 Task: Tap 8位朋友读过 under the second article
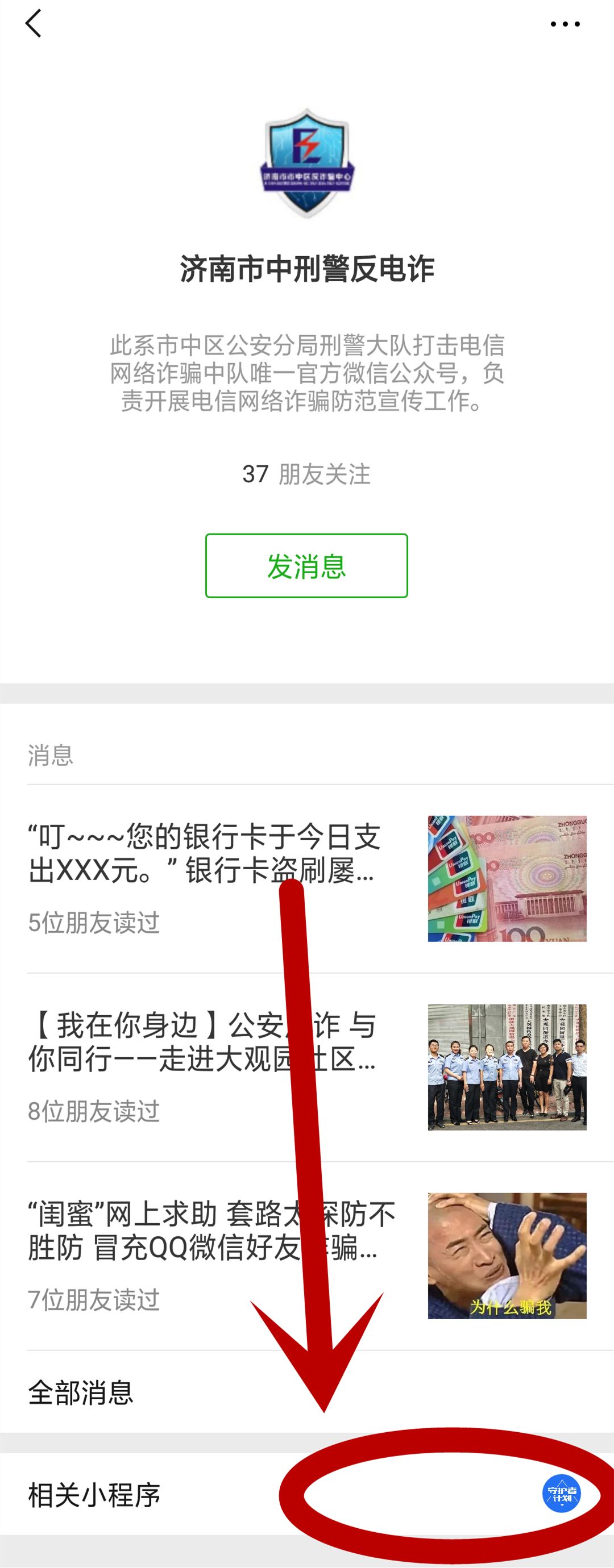tap(94, 1111)
